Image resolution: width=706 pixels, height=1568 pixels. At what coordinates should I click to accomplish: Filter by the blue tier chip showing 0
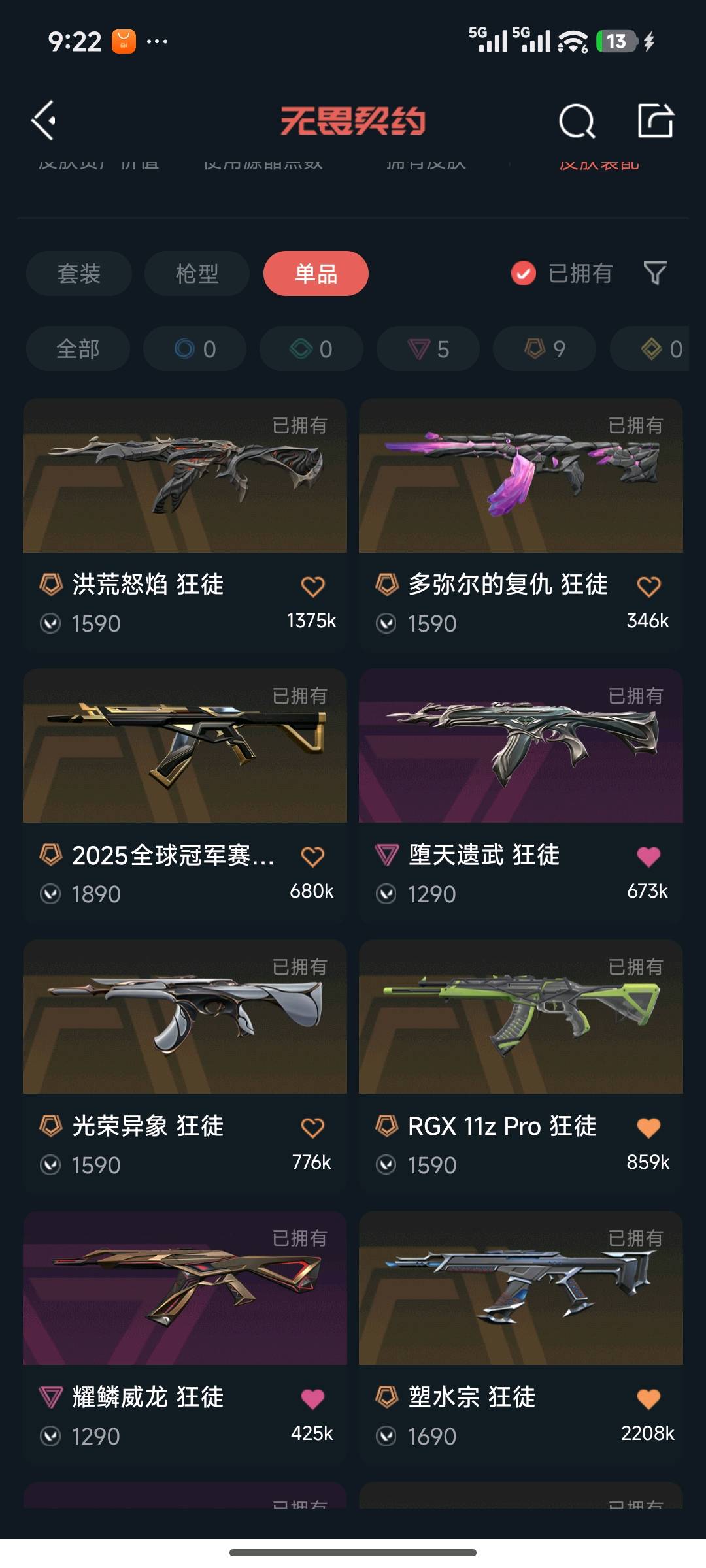click(x=195, y=349)
